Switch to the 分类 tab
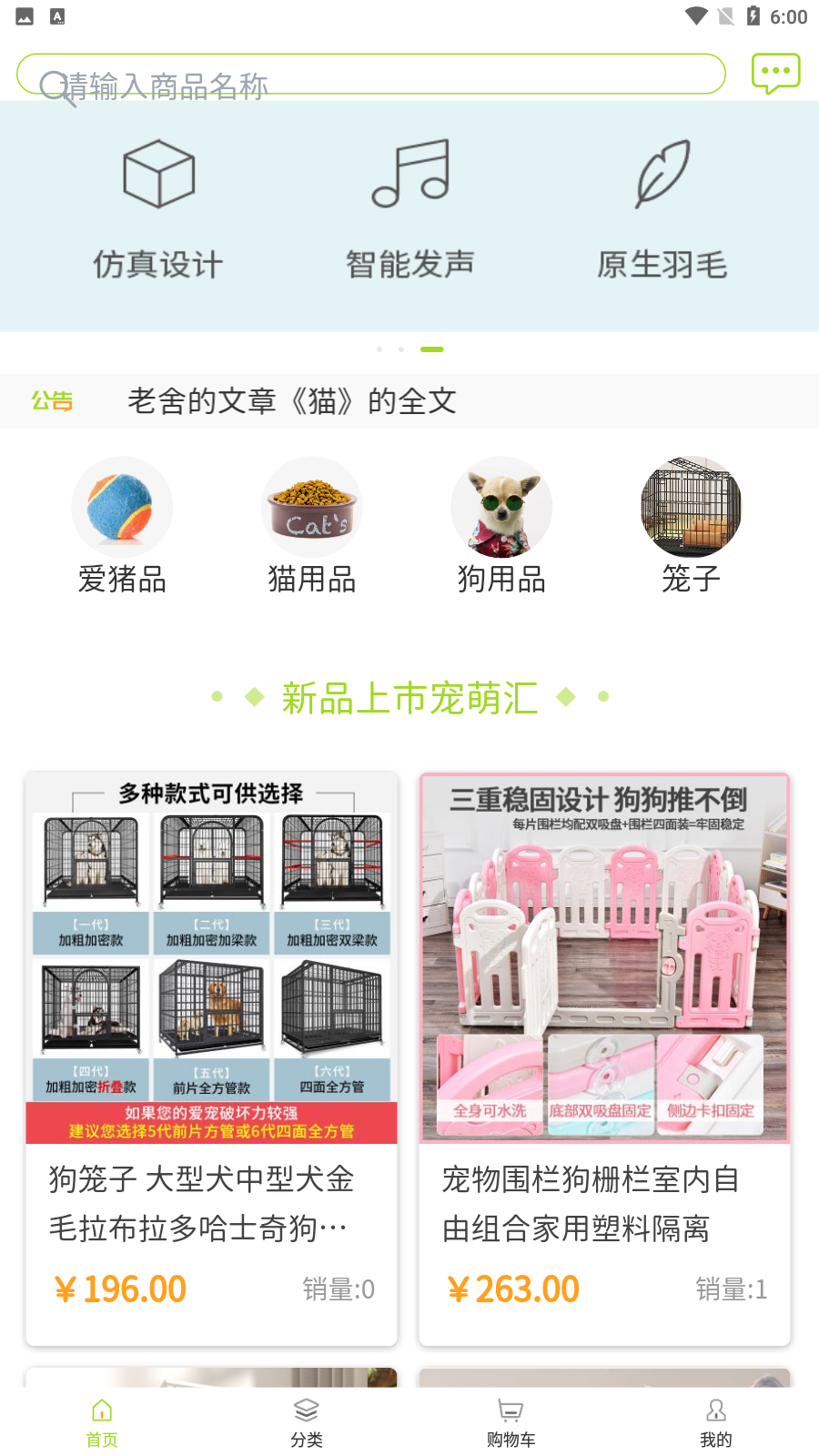 coord(307,1421)
